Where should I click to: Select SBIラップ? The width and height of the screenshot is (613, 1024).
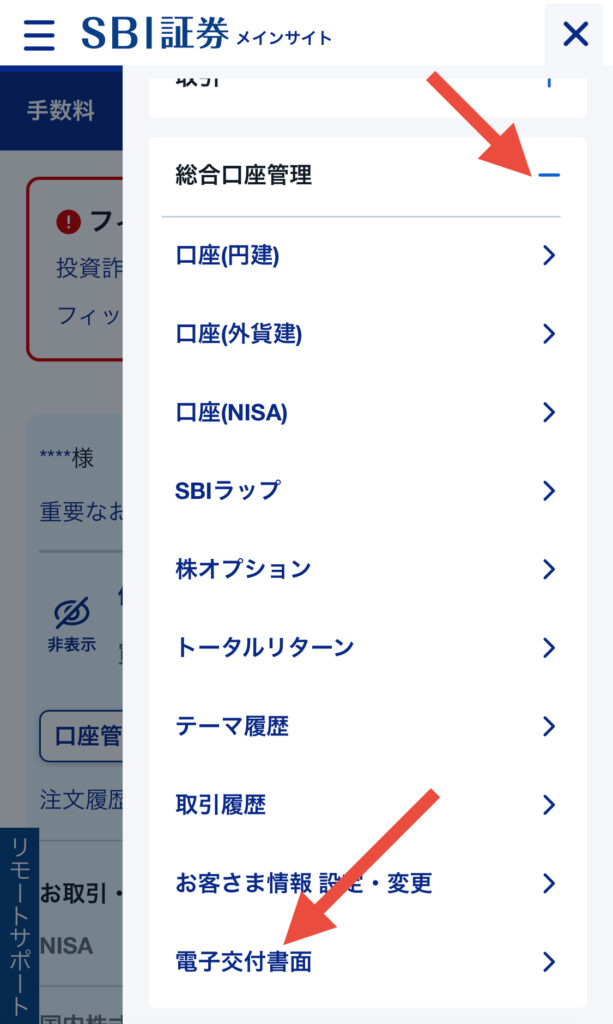tap(366, 491)
